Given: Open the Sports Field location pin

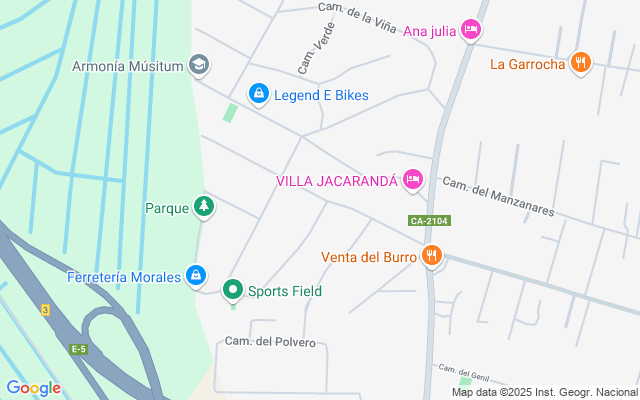Looking at the screenshot, I should [233, 291].
